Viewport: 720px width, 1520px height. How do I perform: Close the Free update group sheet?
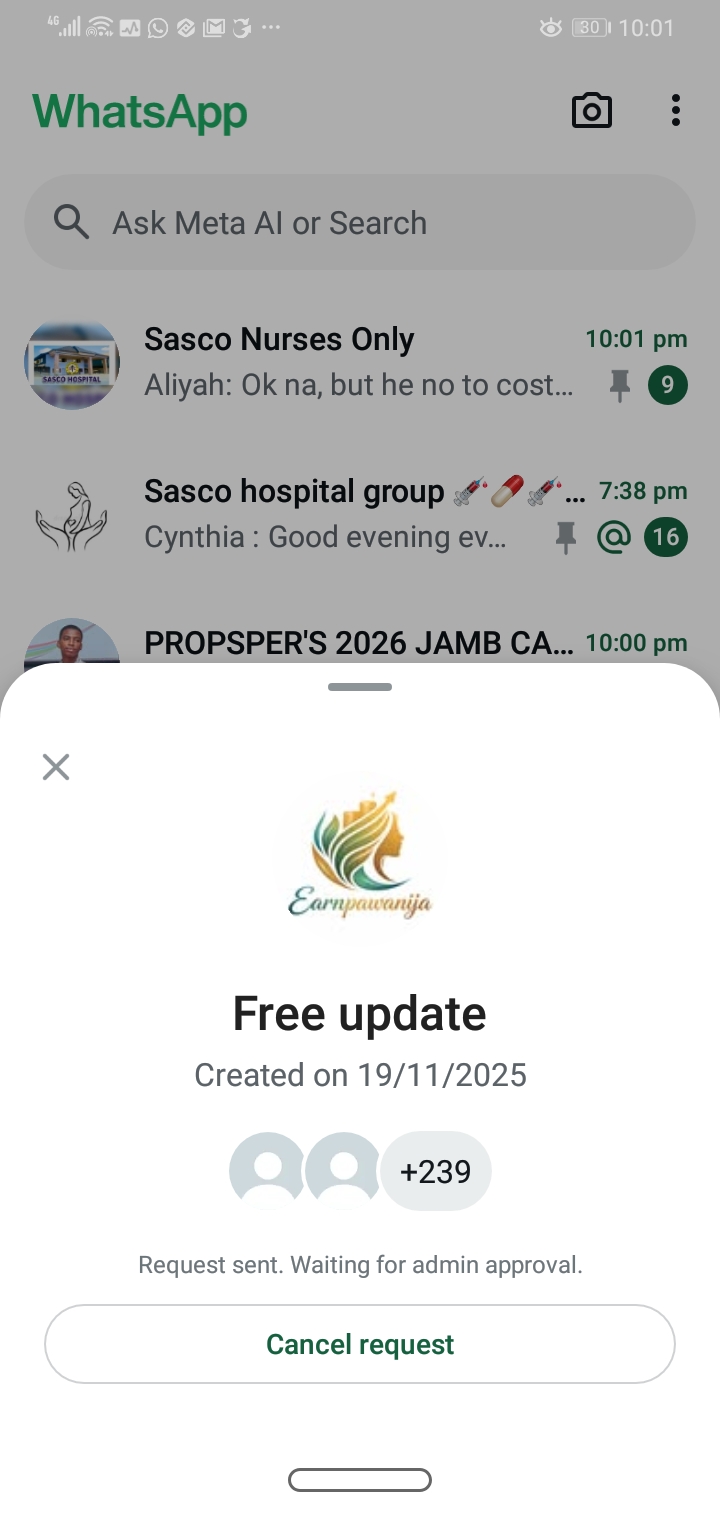tap(56, 767)
